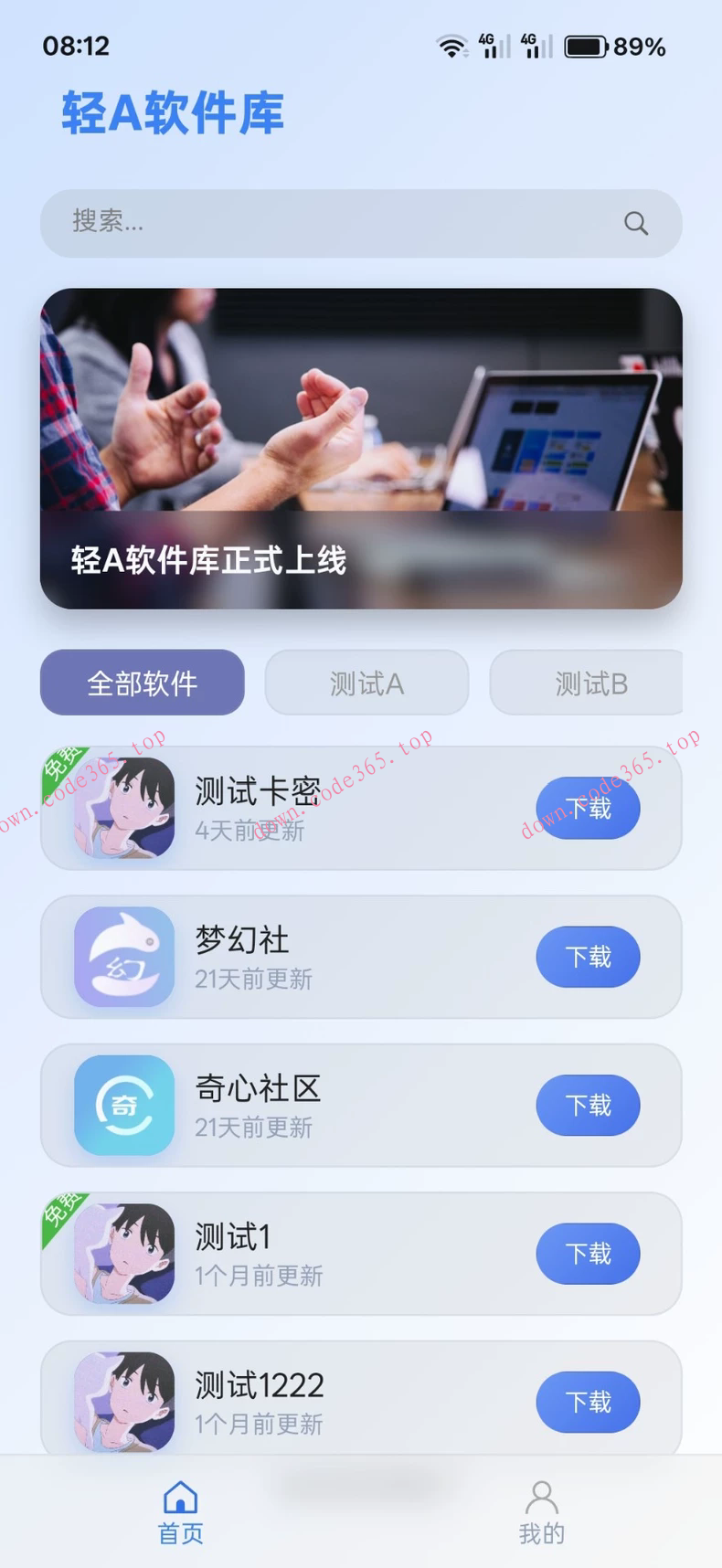Select the 全部软件 filter tab
722x1568 pixels.
(143, 683)
